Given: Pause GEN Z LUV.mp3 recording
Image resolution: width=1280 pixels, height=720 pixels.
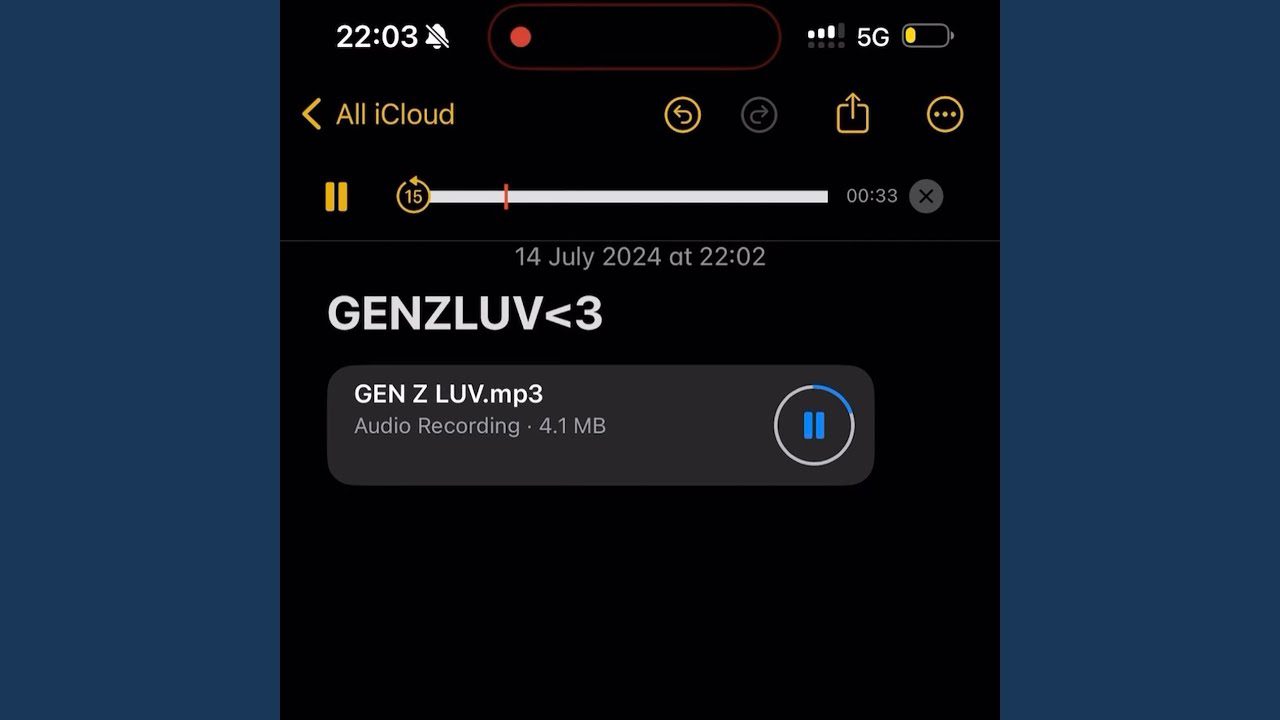Looking at the screenshot, I should pos(814,425).
